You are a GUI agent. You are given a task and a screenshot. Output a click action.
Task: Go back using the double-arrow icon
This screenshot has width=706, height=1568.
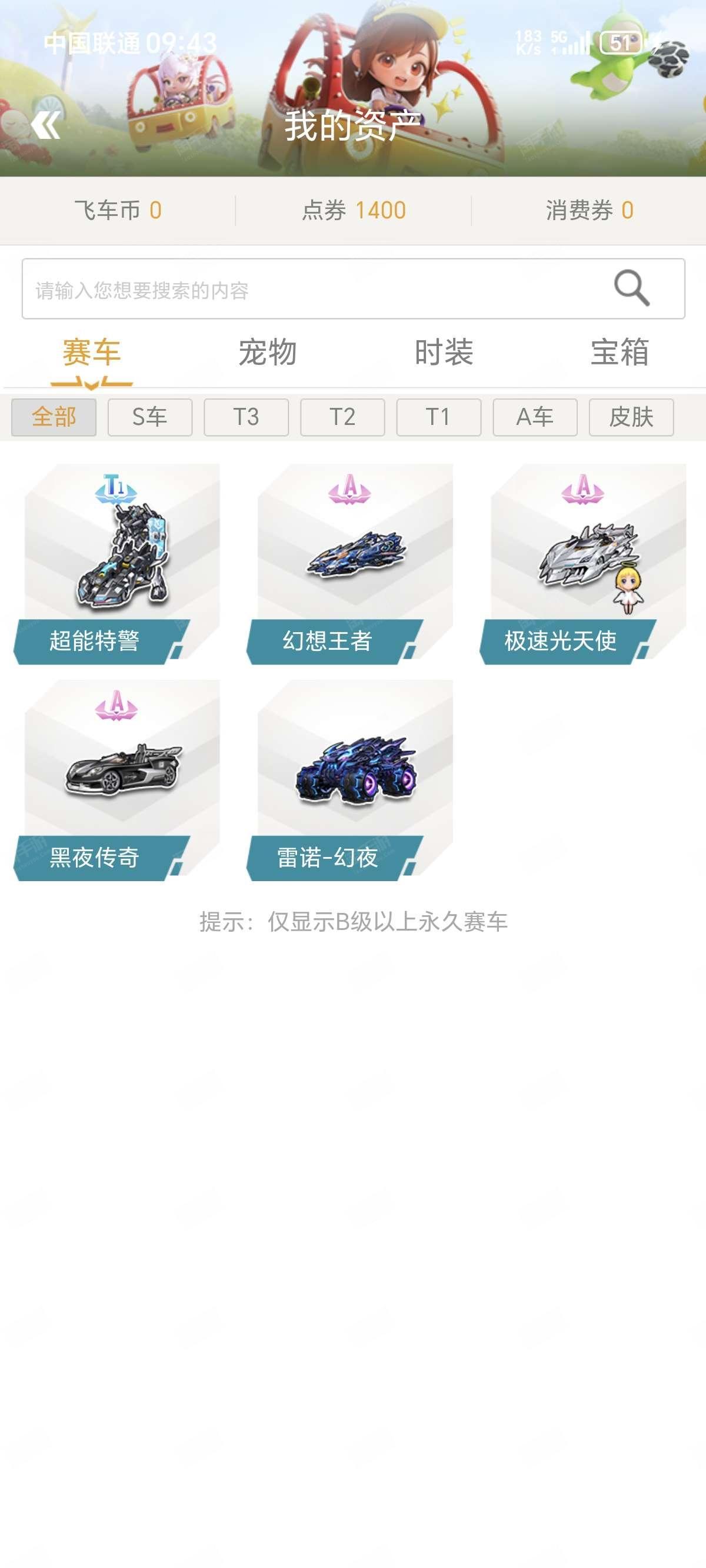click(46, 125)
